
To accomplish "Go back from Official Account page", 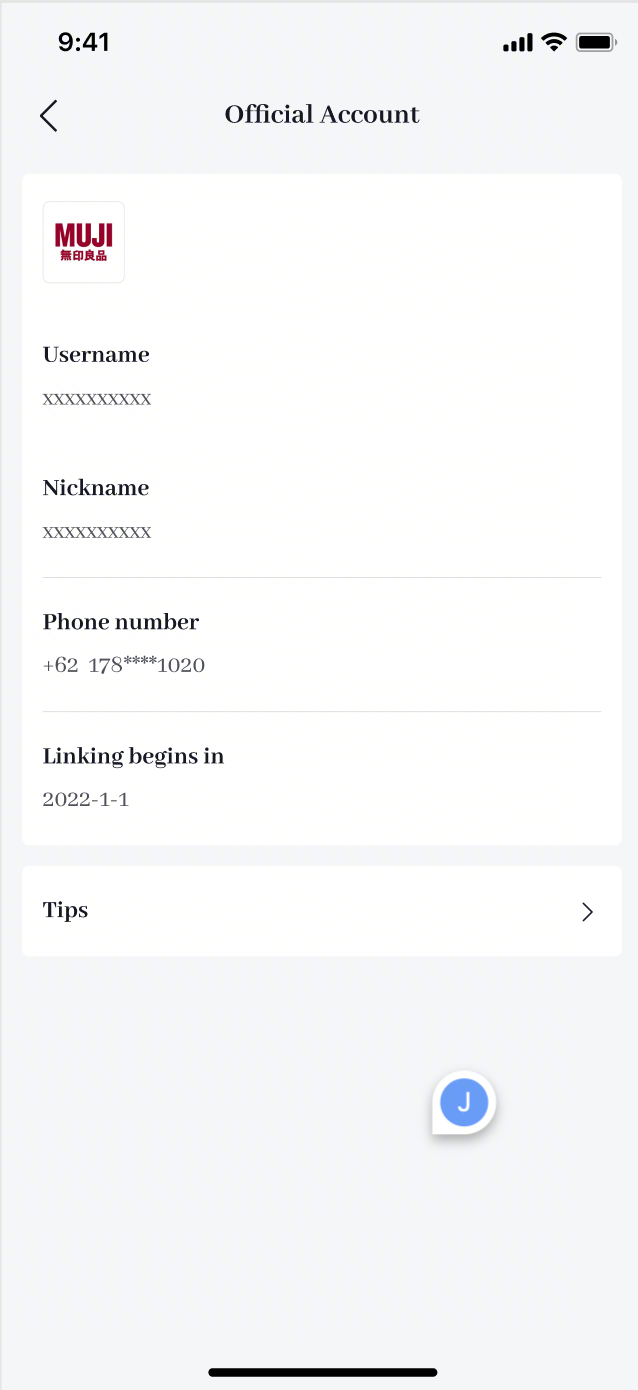I will (x=48, y=116).
